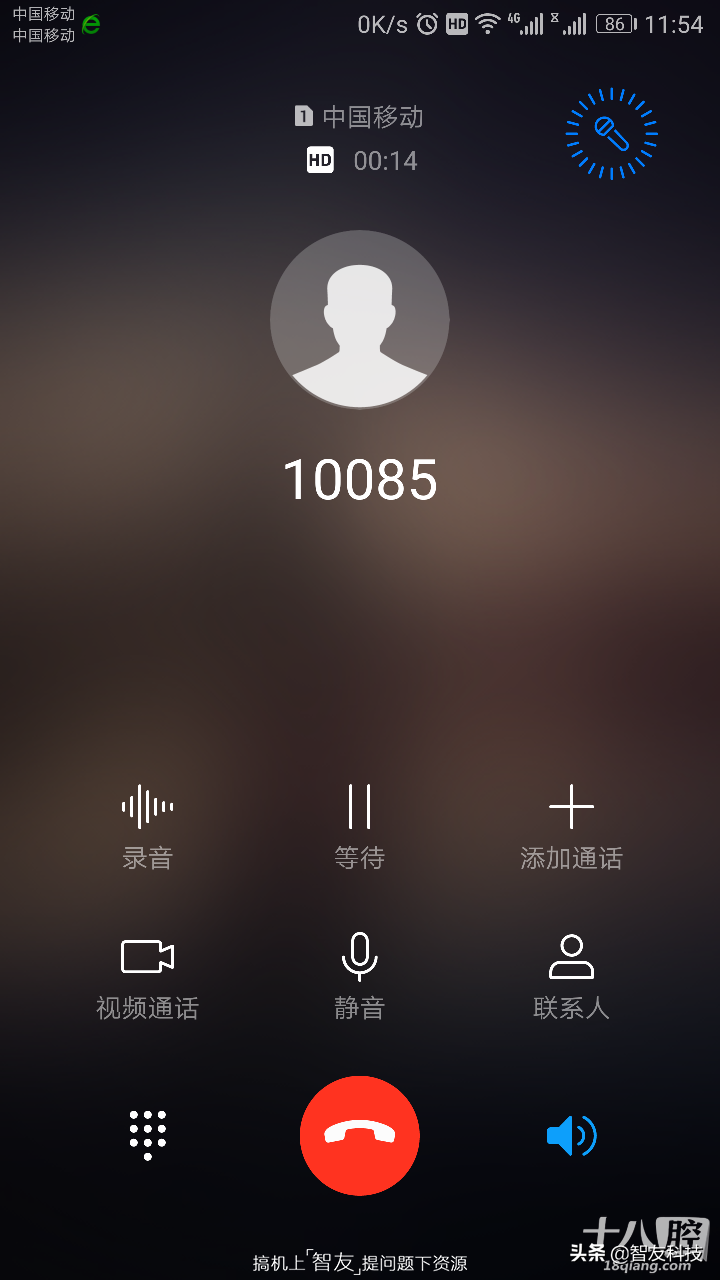Enable speakerphone with the speaker icon
This screenshot has width=720, height=1280.
coord(570,1135)
